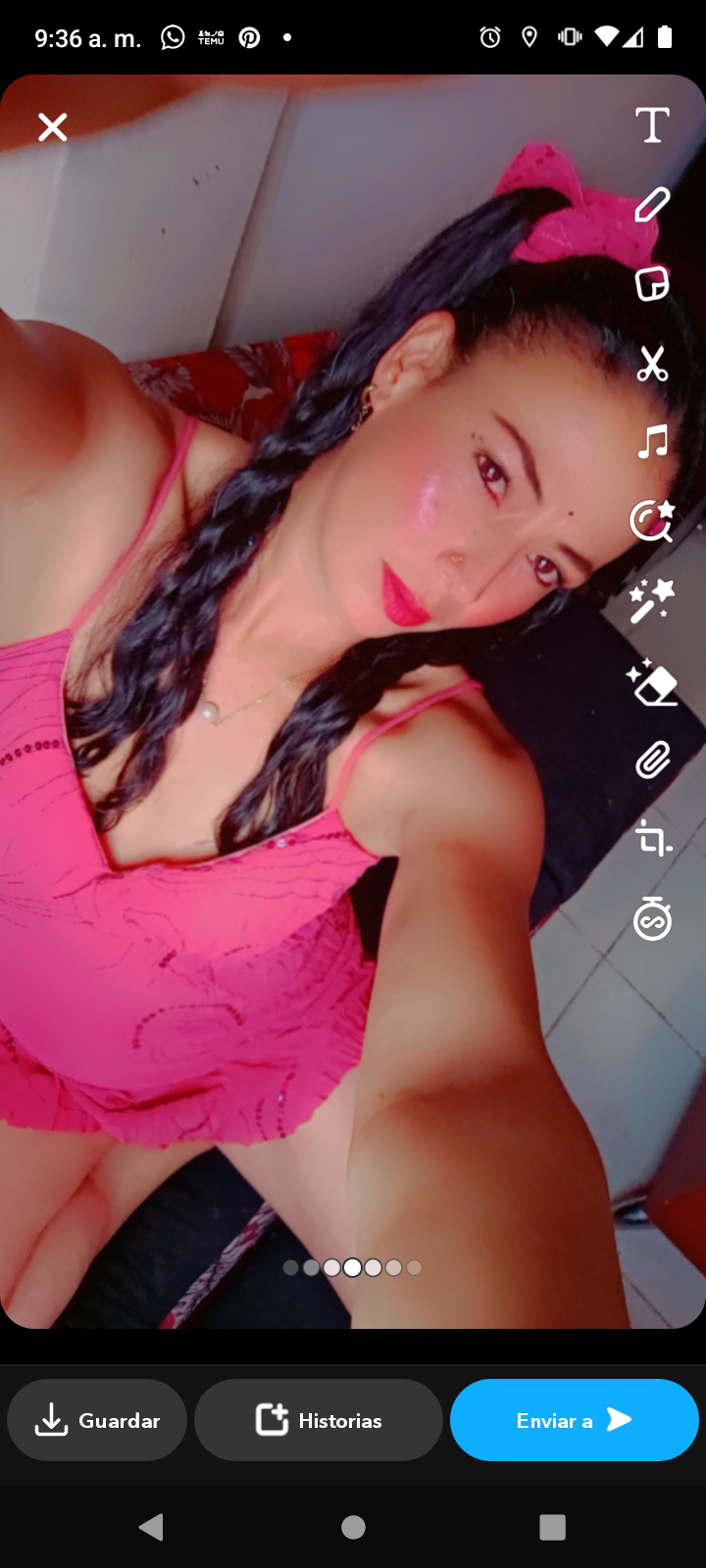Set the snap timer duration
706x1568 pixels.
(x=652, y=919)
